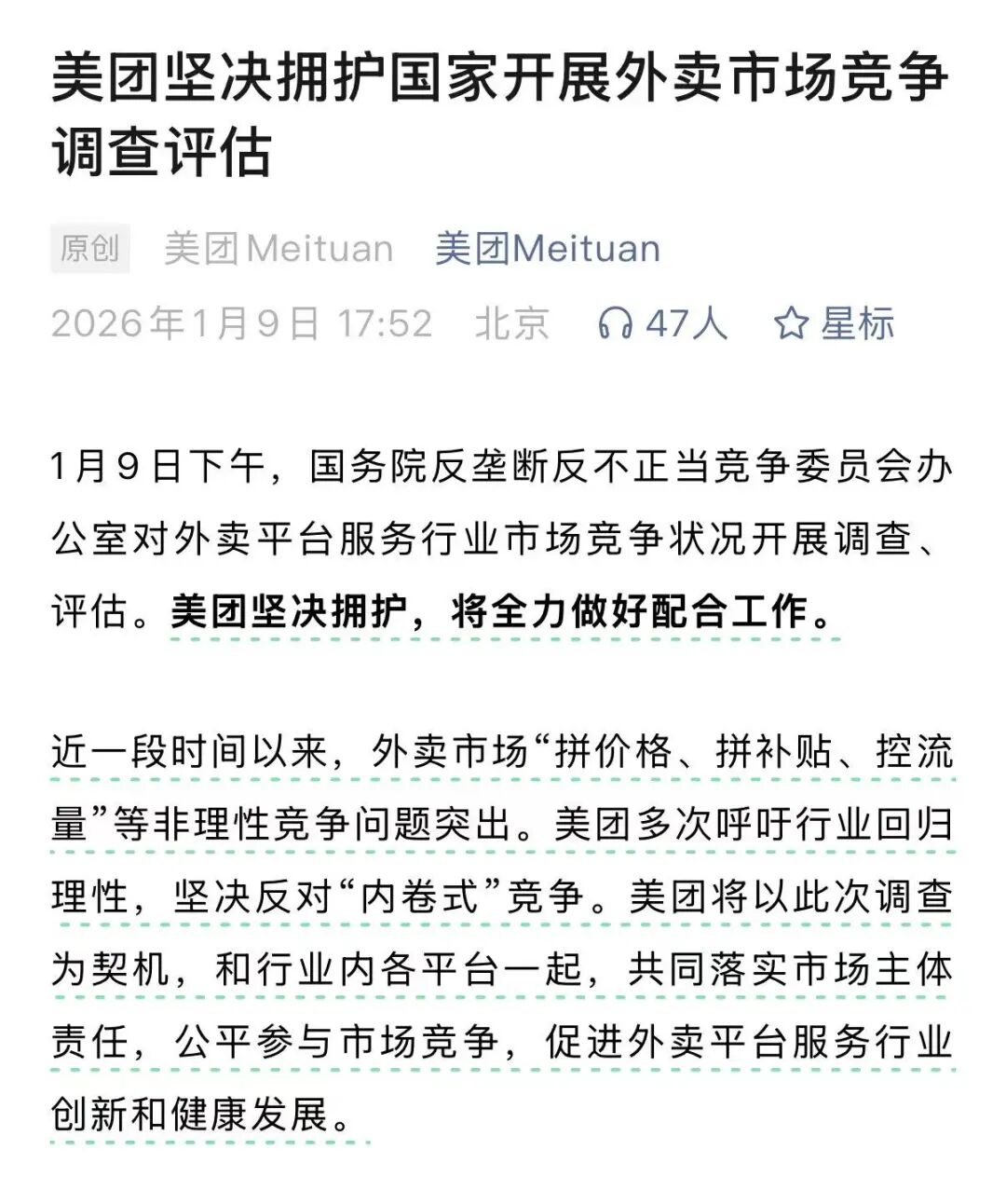Screen dimensions: 1006x1204
Task: Open the blue 美团Meituan account link
Action: pyautogui.click(x=547, y=249)
